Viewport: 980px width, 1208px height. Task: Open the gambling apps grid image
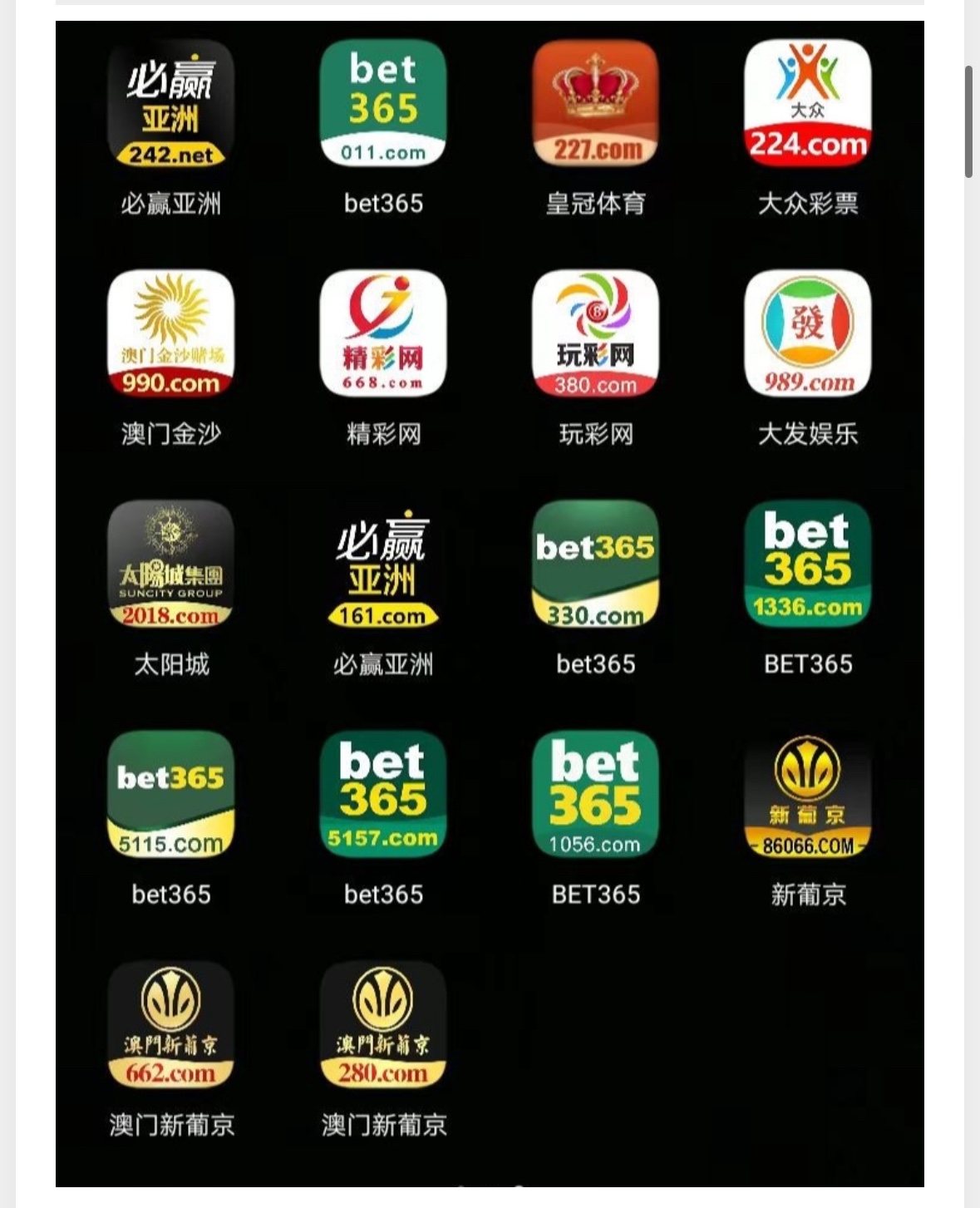(x=490, y=603)
